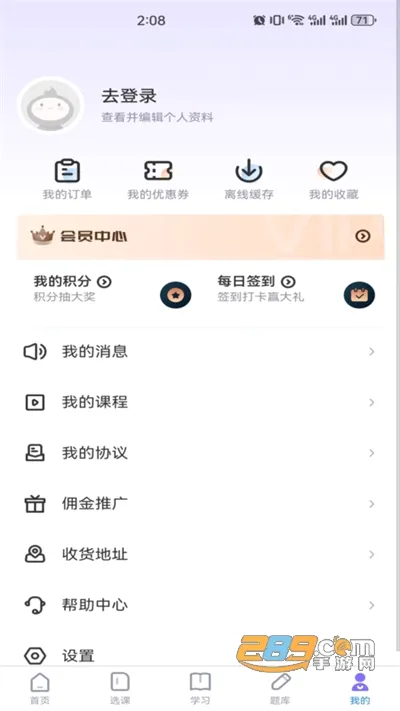Open the 帮助中心 row
This screenshot has height=711, width=400.
[x=200, y=605]
